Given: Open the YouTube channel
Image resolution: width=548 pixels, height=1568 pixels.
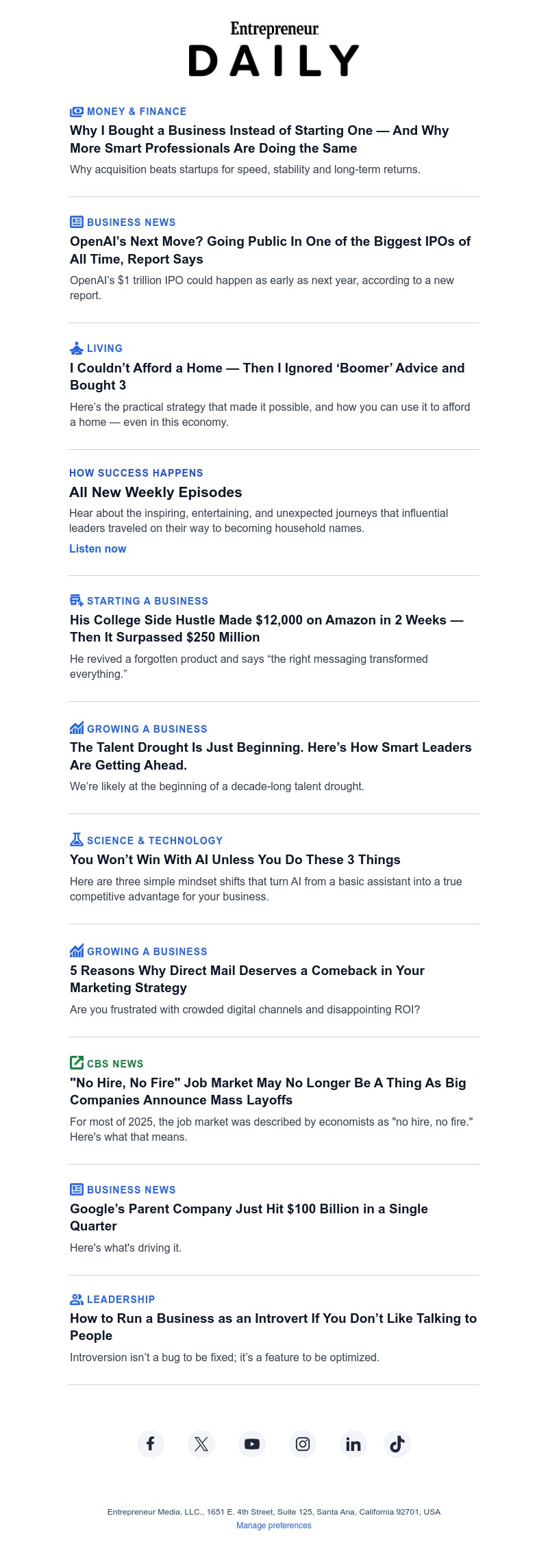Looking at the screenshot, I should [x=252, y=1457].
